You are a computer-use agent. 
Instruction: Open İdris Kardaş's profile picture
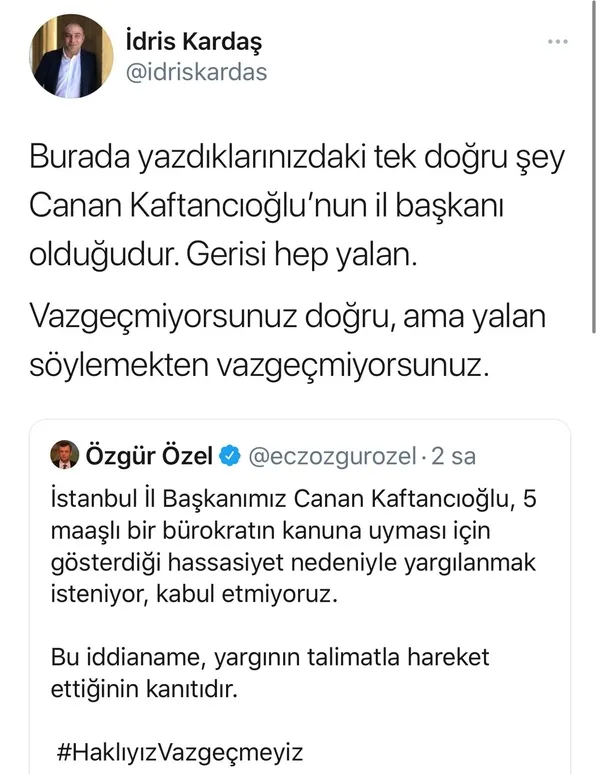pos(68,56)
